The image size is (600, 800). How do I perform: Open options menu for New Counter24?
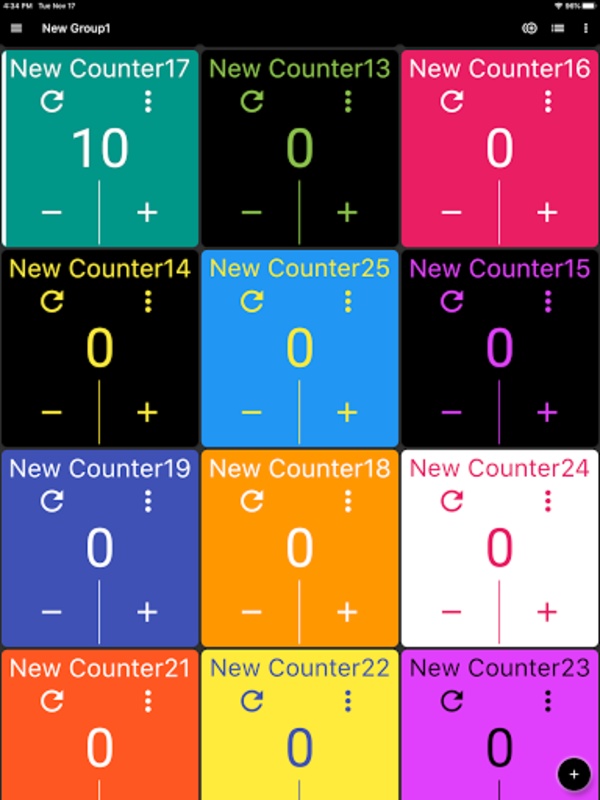coord(548,501)
